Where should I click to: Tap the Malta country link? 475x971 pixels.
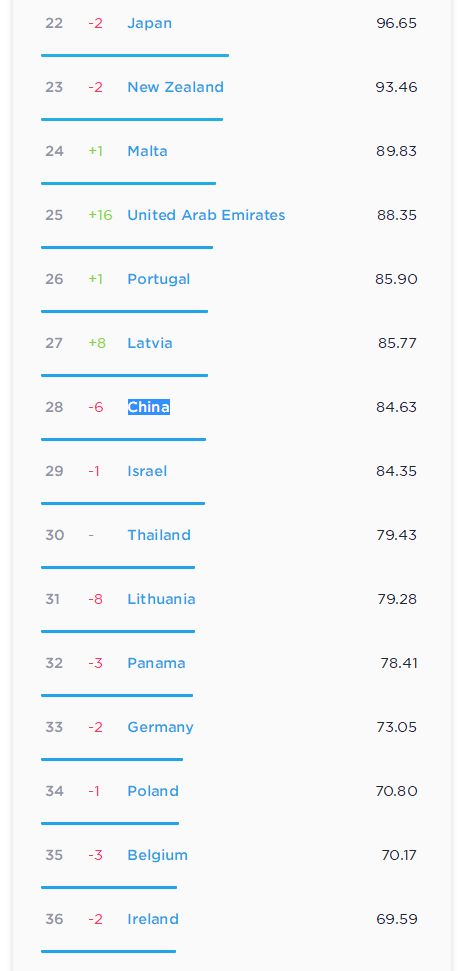(x=147, y=151)
